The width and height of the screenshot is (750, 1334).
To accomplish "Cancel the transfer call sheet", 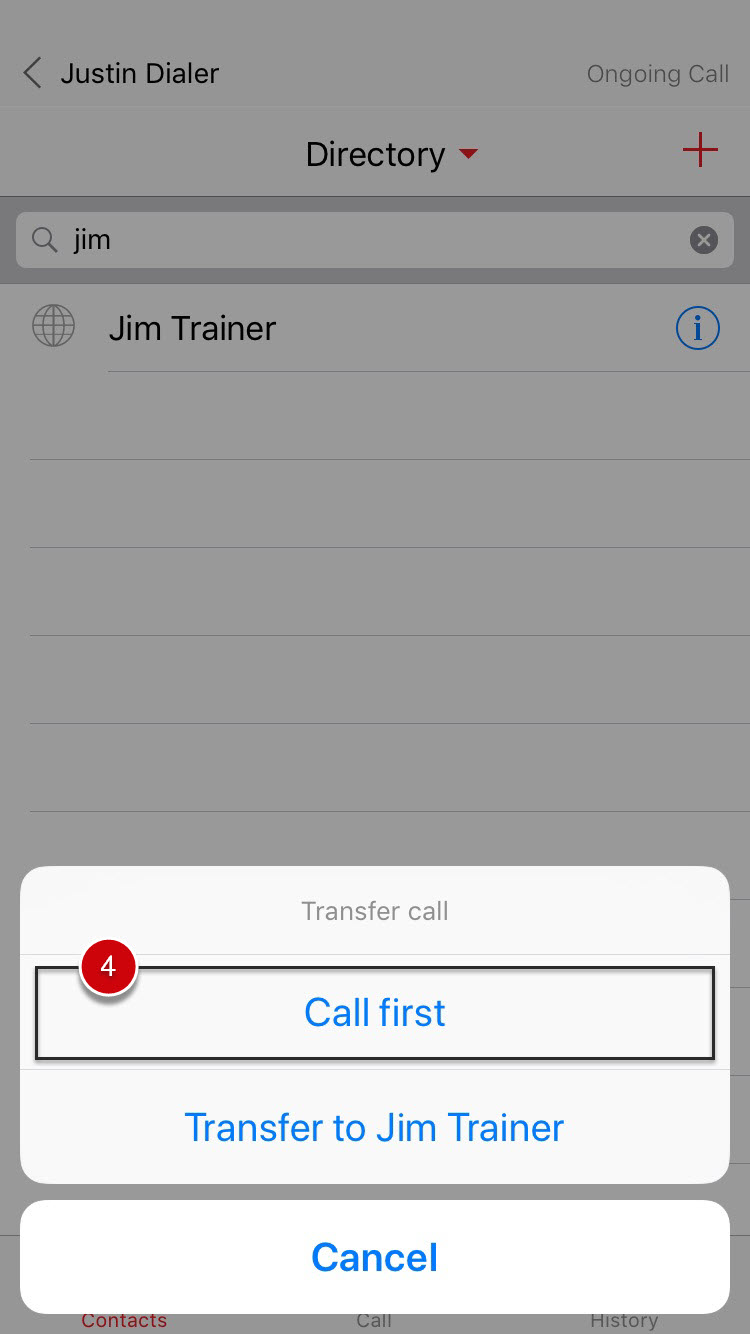I will (375, 1257).
